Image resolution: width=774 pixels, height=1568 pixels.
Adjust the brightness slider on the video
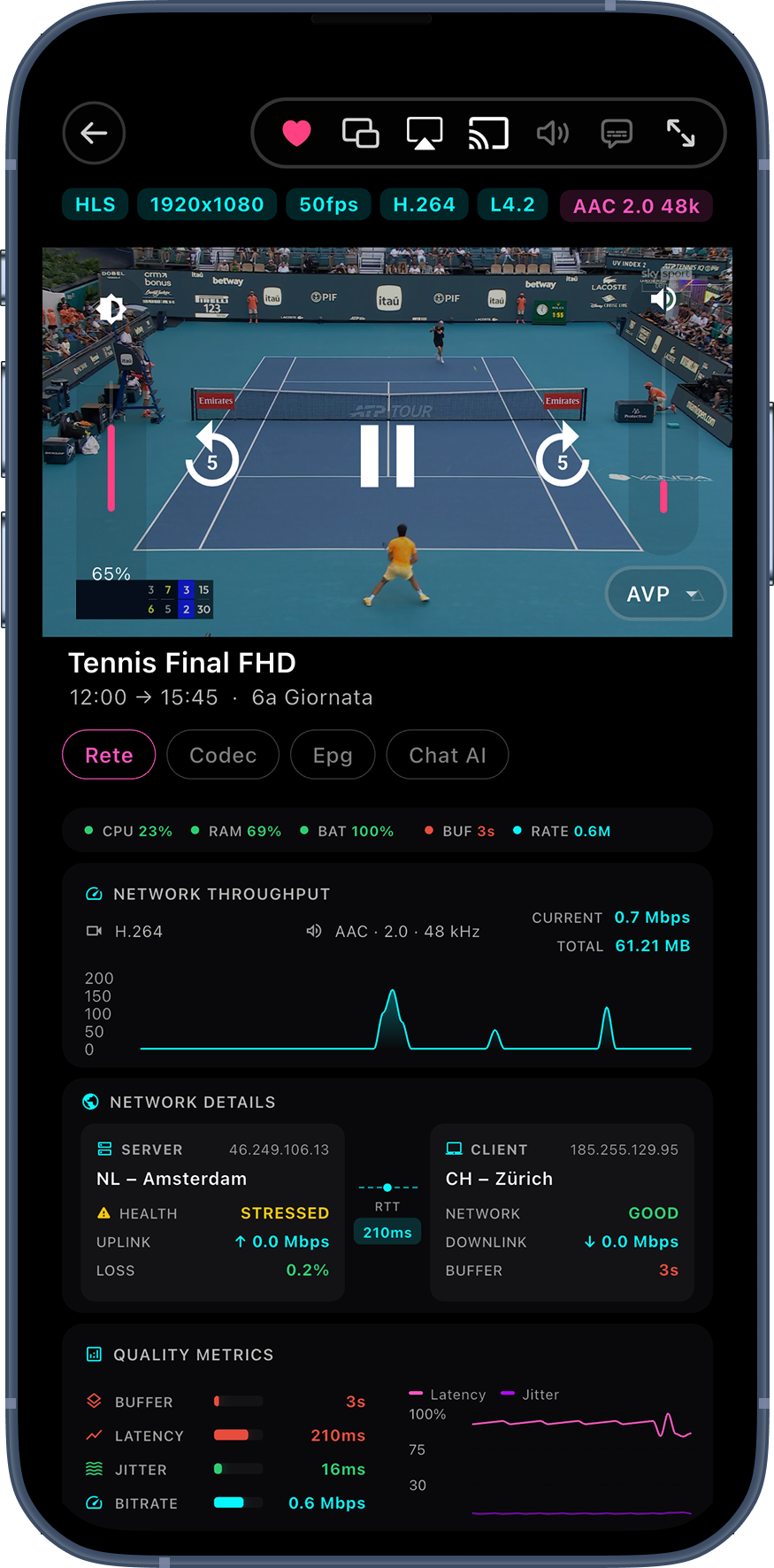111,467
